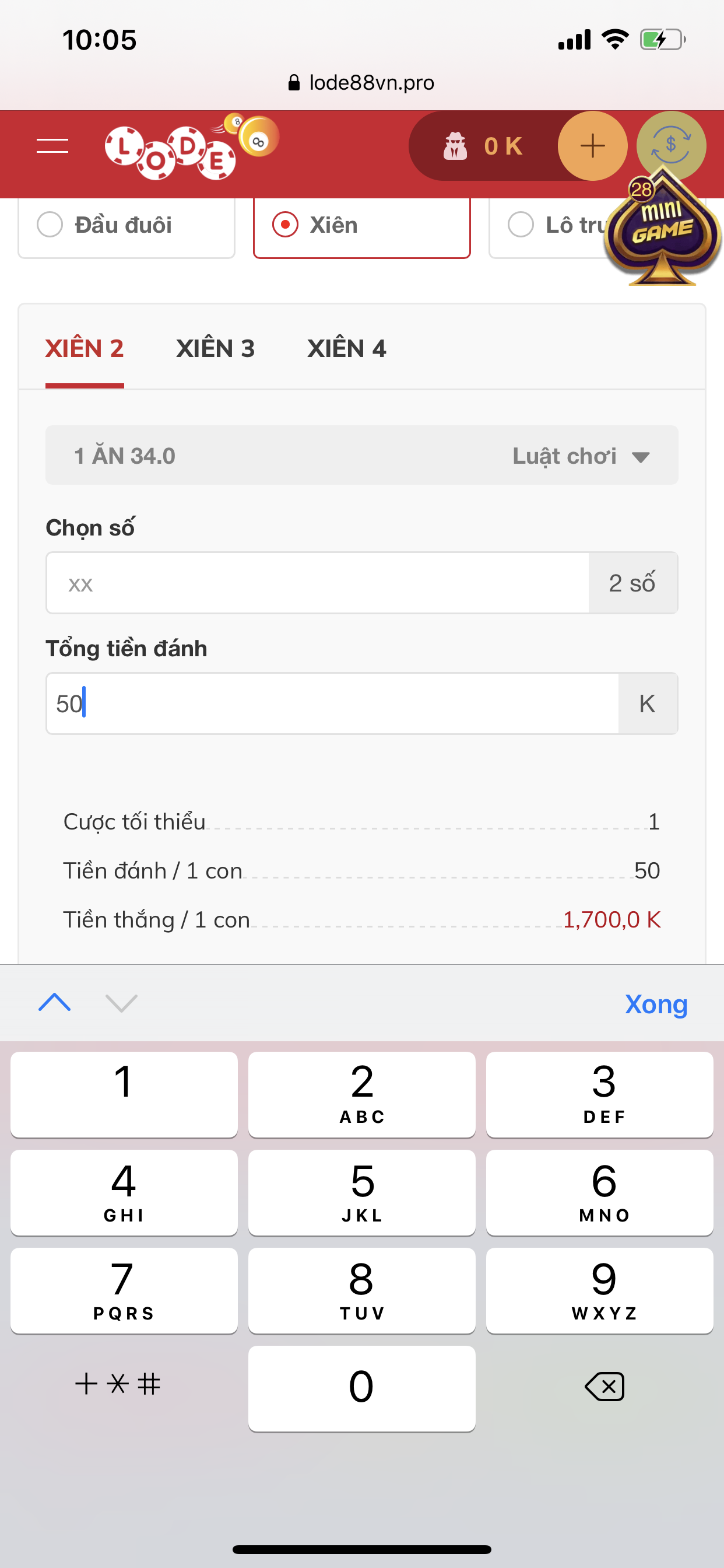Open the money exchange icon

(x=671, y=145)
